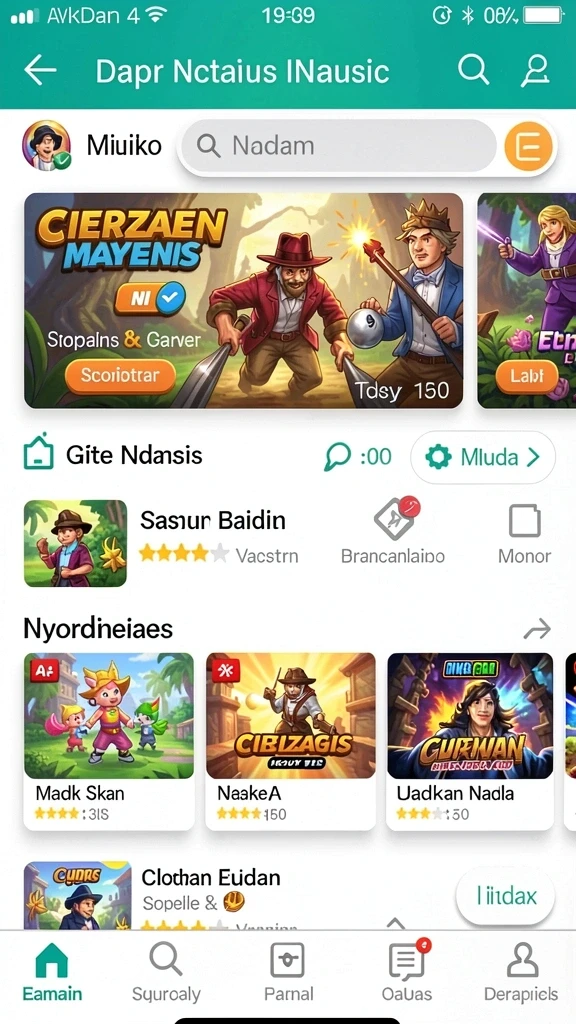Image resolution: width=576 pixels, height=1024 pixels.
Task: Open search from the app bar
Action: coord(473,69)
